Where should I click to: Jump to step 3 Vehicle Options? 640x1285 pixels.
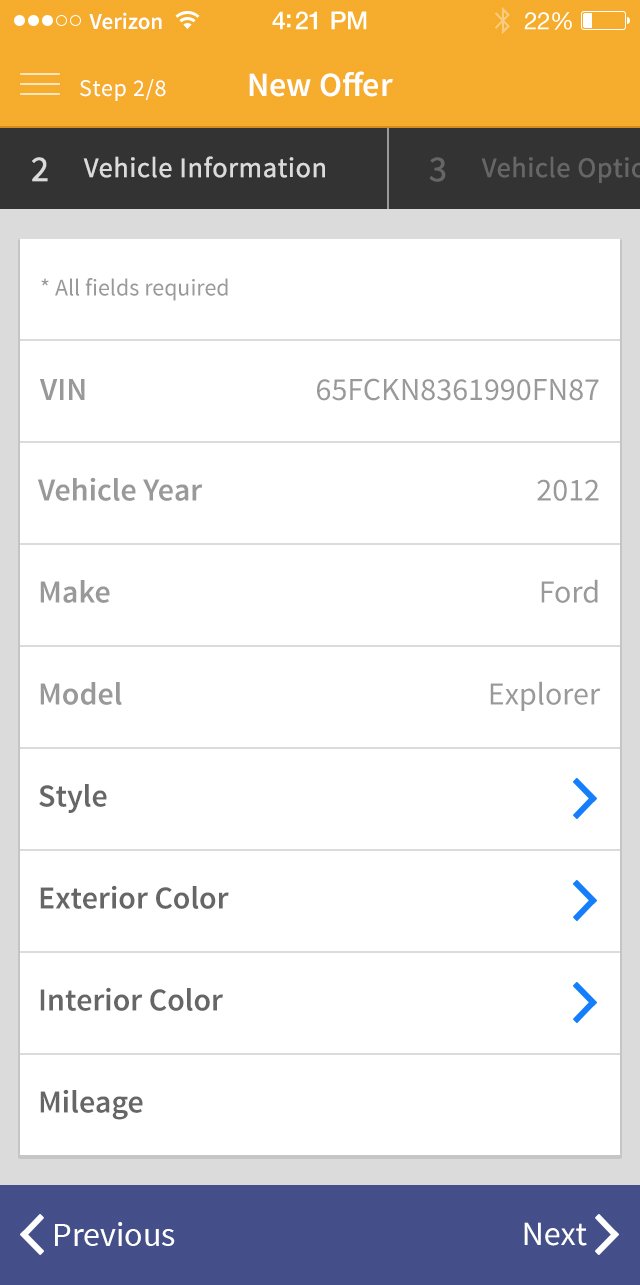(515, 169)
